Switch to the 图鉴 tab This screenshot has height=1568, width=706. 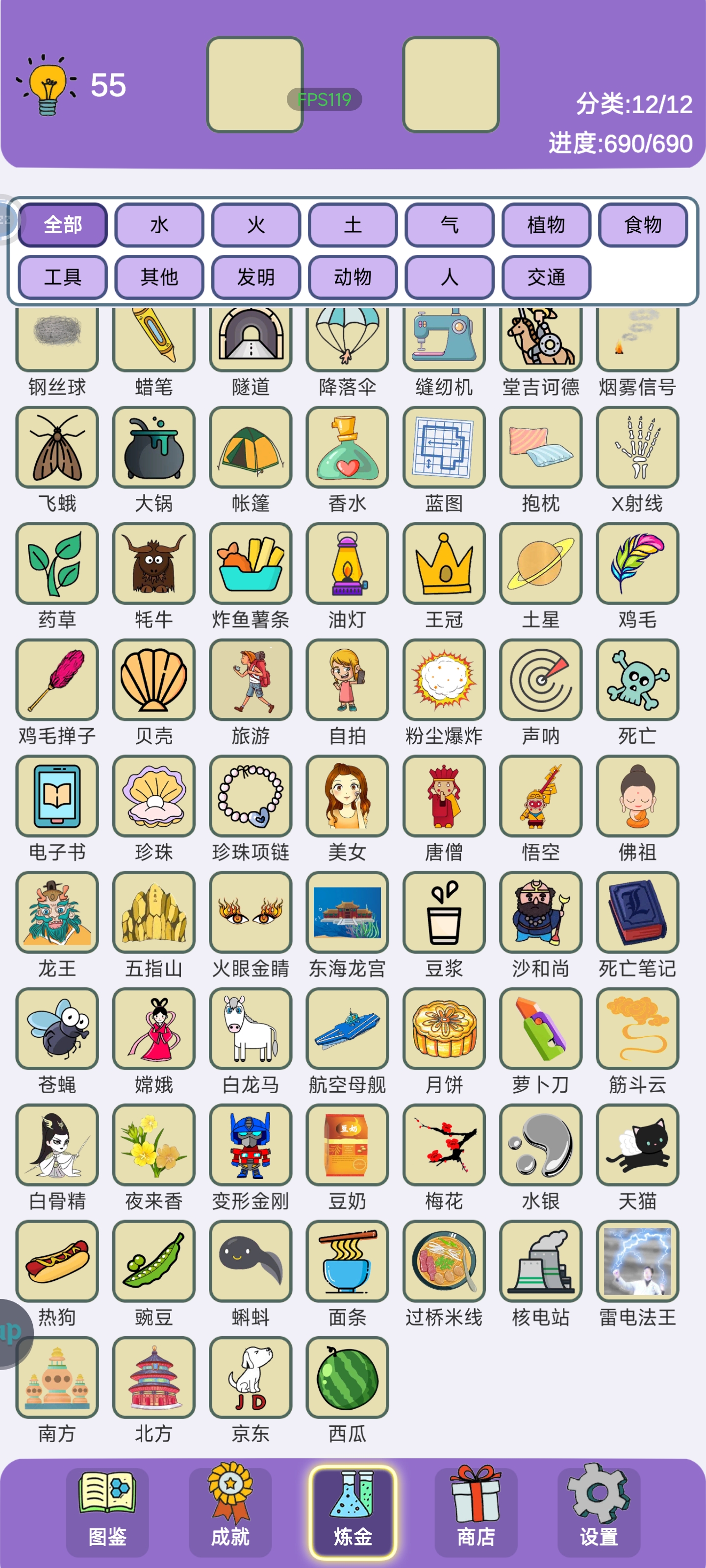click(x=107, y=1511)
